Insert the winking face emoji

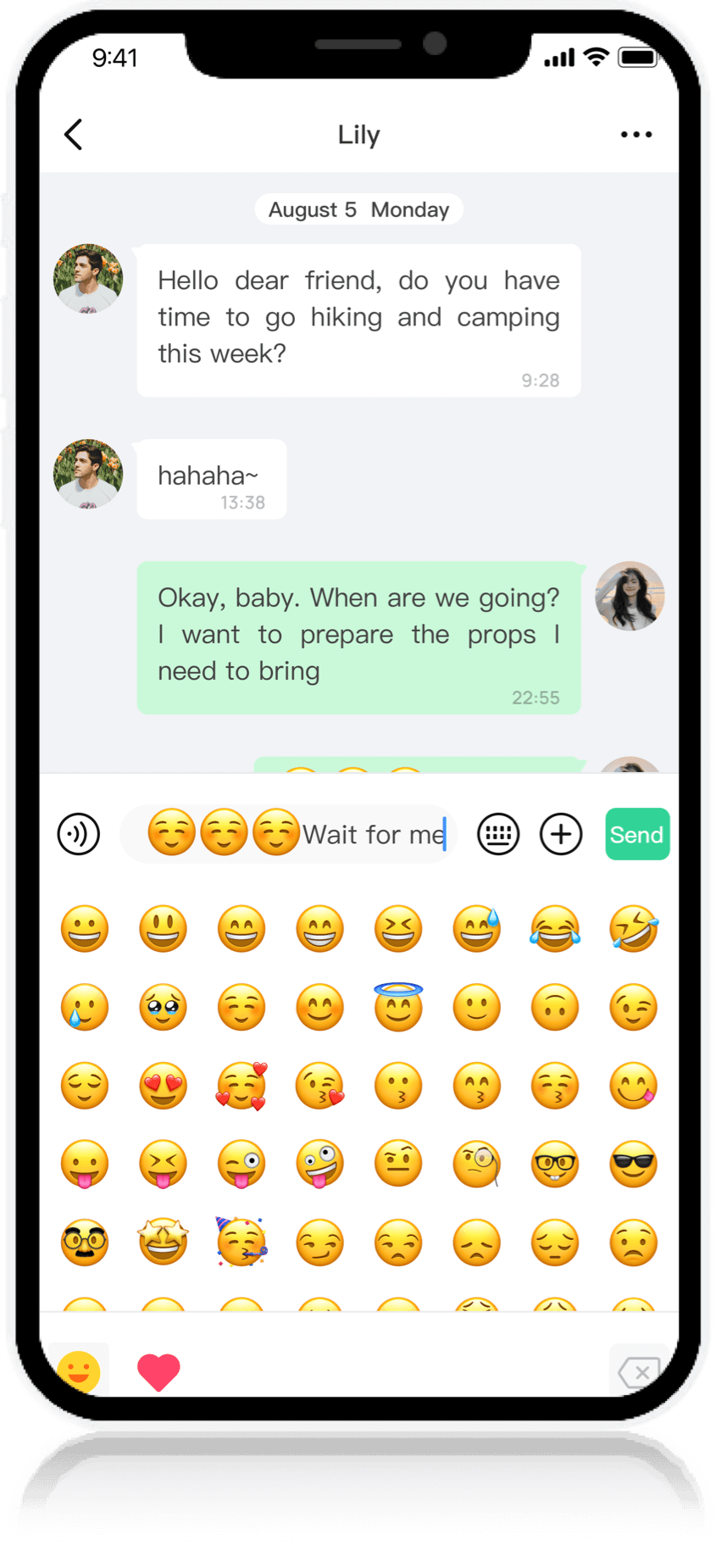pyautogui.click(x=633, y=1007)
